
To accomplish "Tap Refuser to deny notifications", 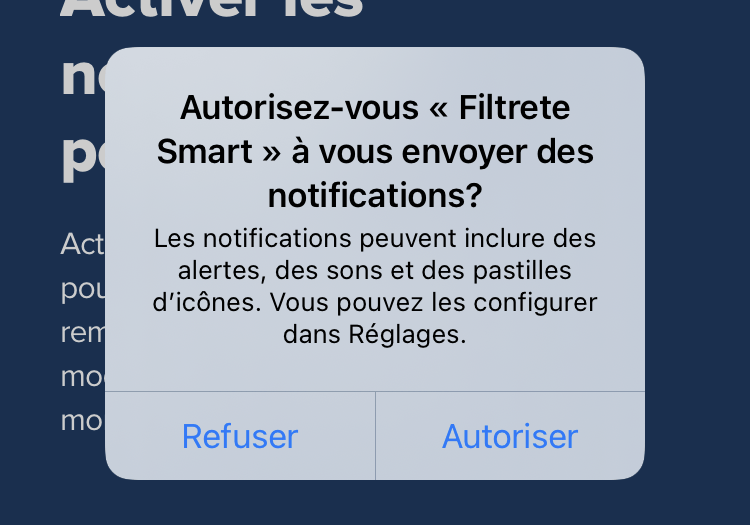I will 240,436.
